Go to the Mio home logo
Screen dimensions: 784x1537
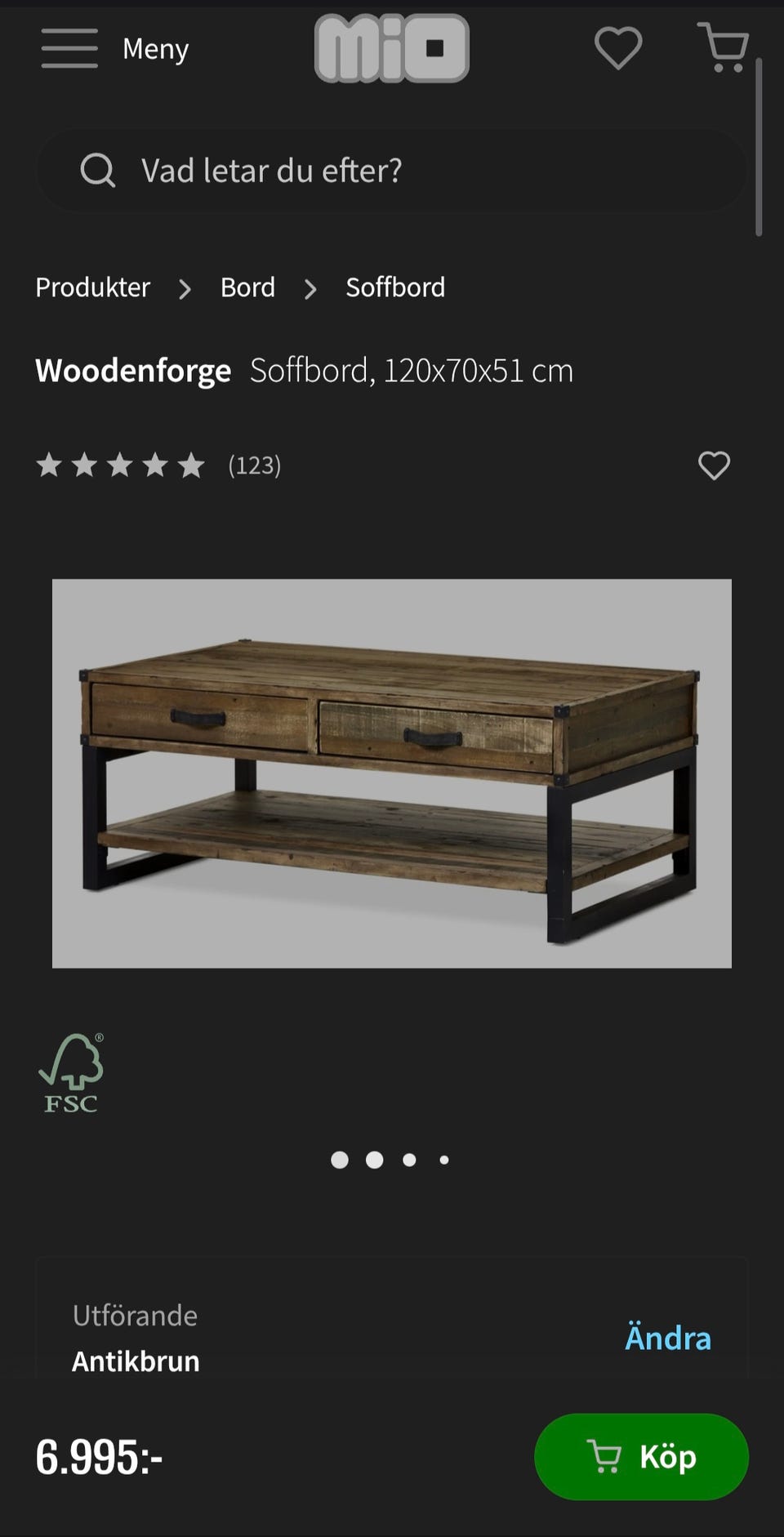(392, 48)
